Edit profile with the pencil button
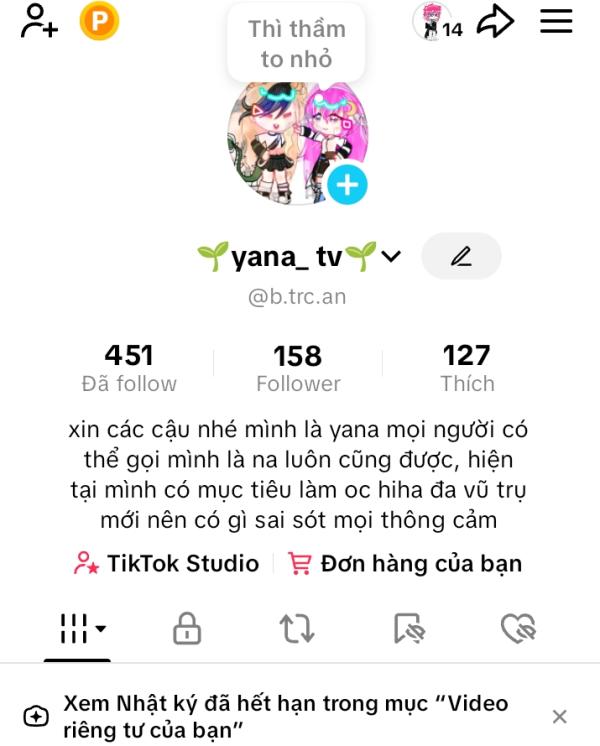The image size is (600, 746). (x=461, y=257)
